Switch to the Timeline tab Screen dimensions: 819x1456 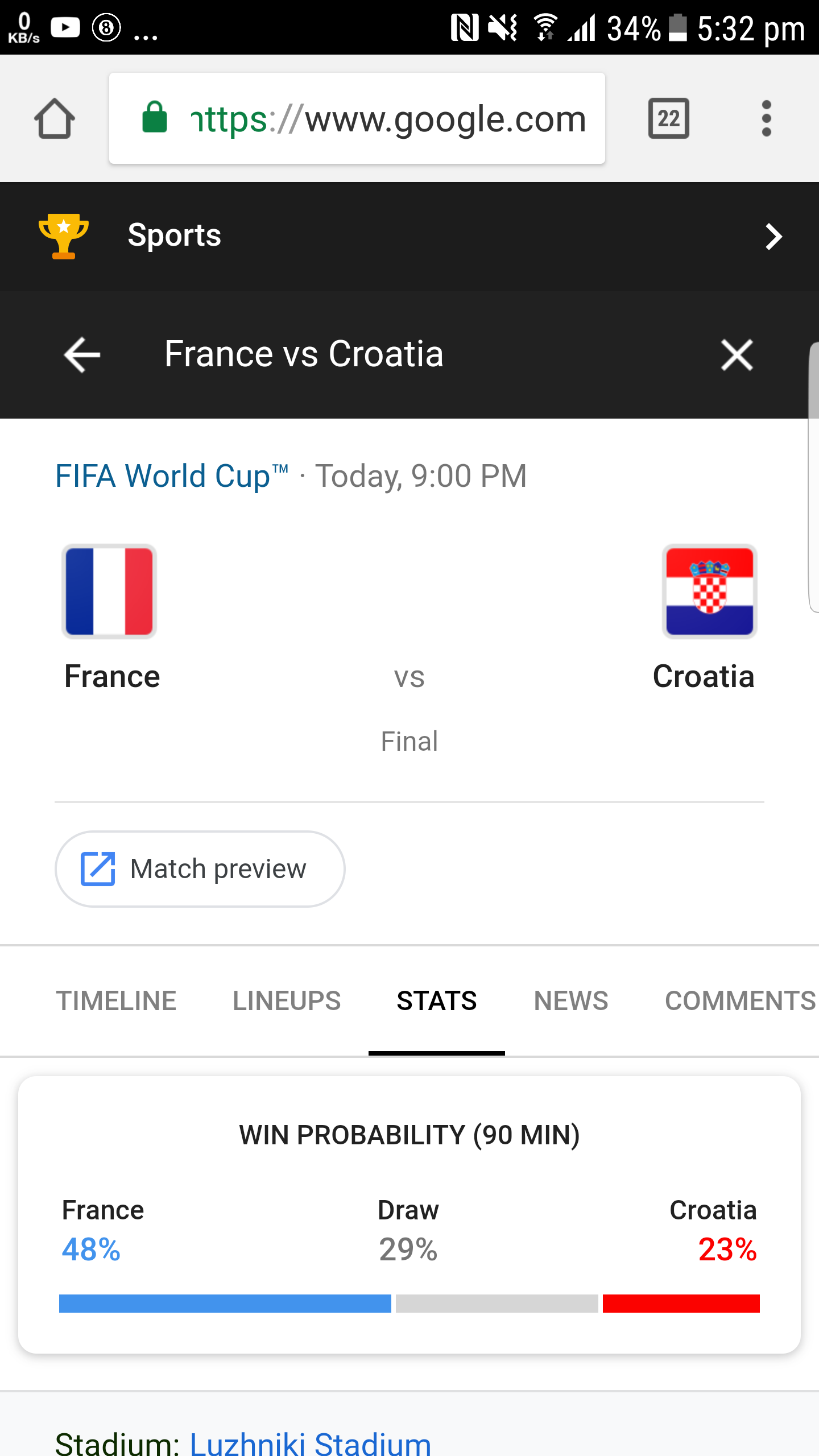(116, 1001)
